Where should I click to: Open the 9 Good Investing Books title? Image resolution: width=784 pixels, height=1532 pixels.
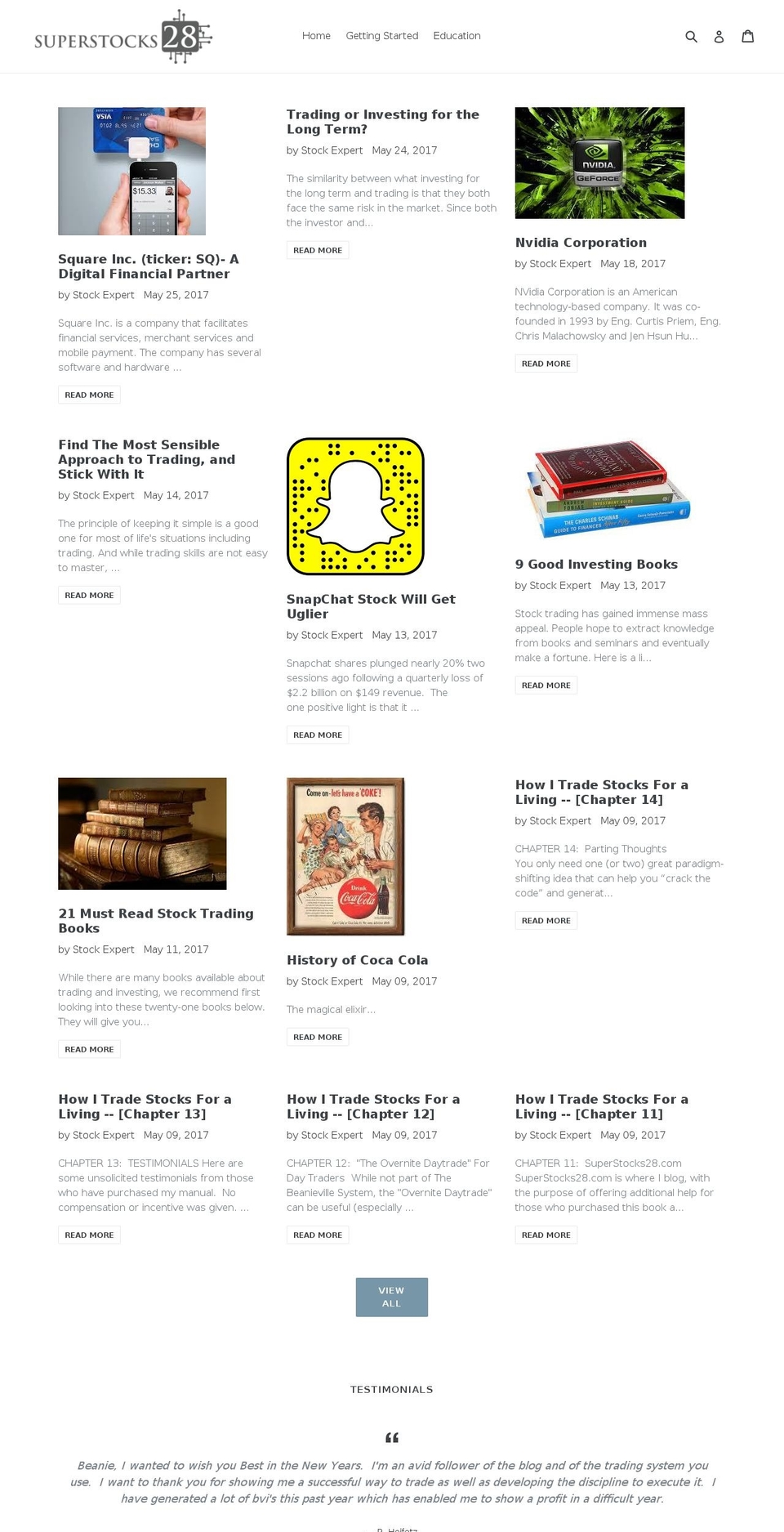click(x=596, y=565)
